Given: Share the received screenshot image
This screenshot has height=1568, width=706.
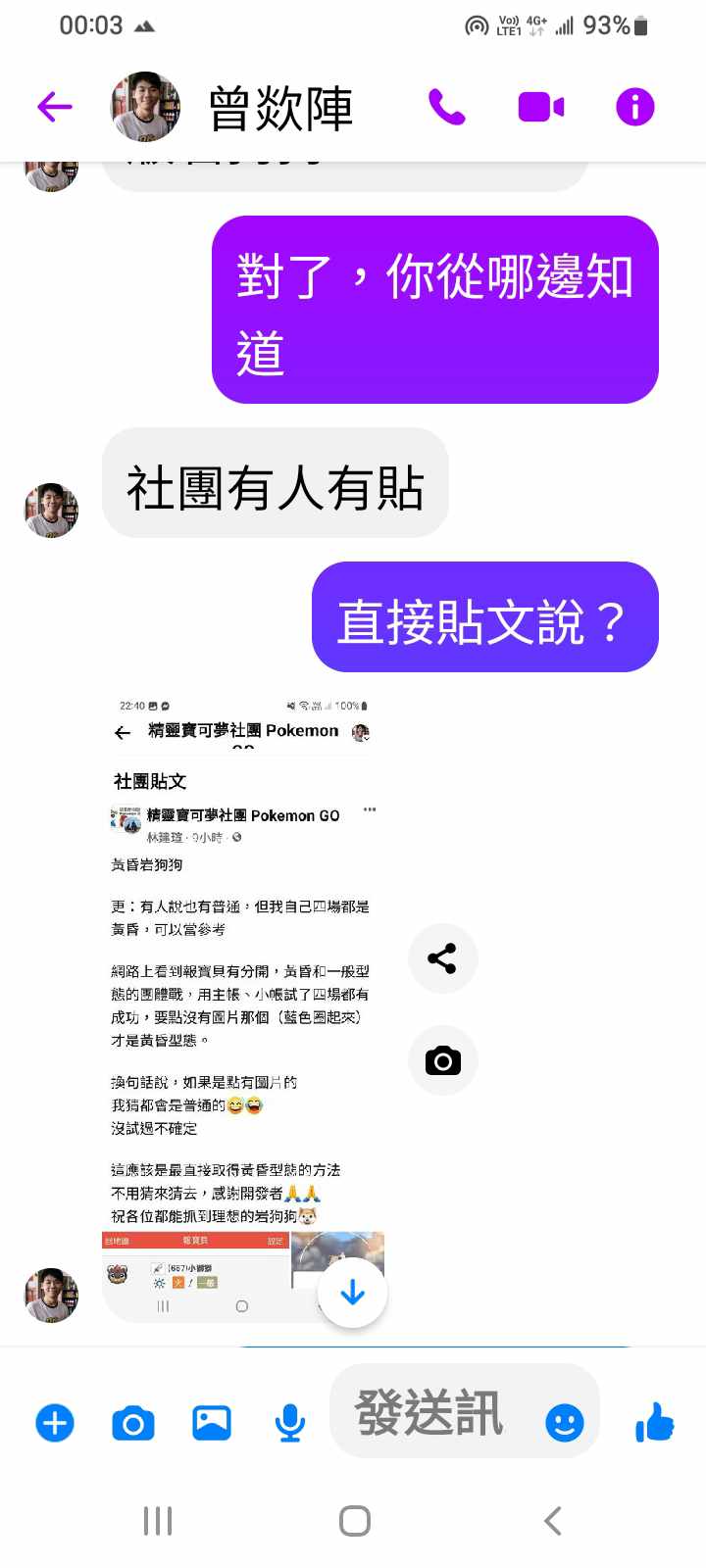Looking at the screenshot, I should point(442,958).
